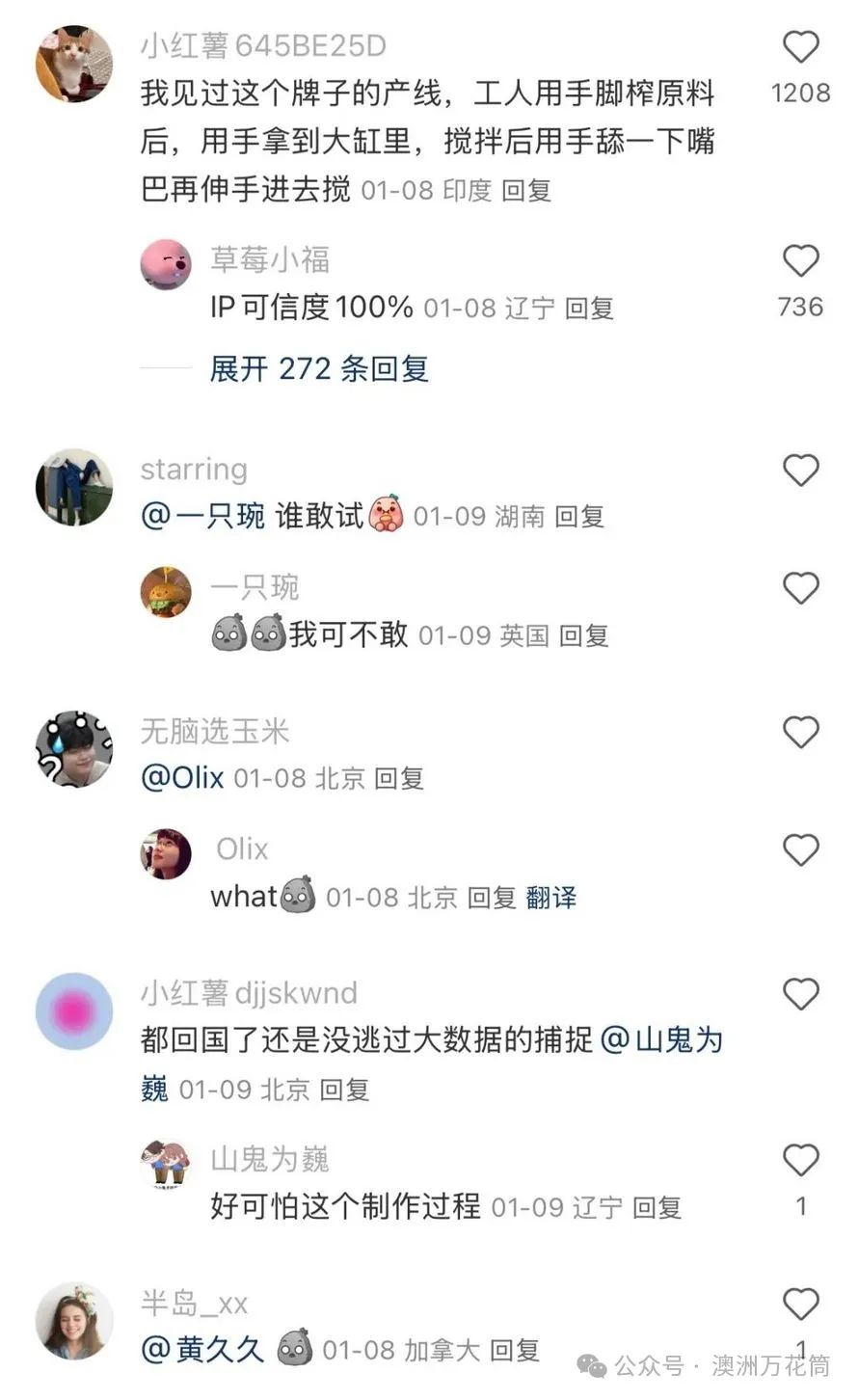The width and height of the screenshot is (858, 1400).
Task: Like the comment from 无脑选玉米
Action: click(x=800, y=733)
